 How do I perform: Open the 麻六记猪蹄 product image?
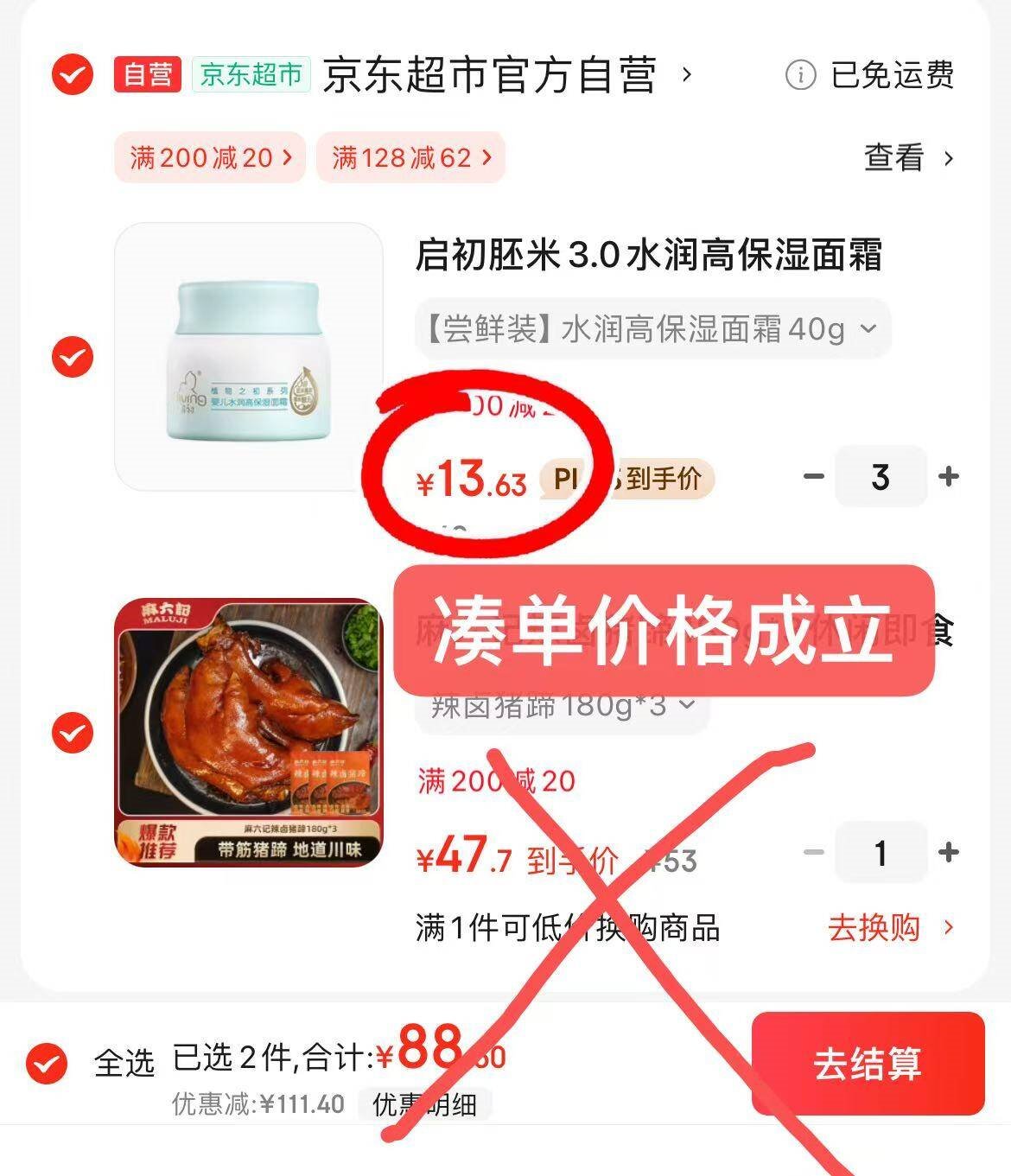[x=249, y=732]
